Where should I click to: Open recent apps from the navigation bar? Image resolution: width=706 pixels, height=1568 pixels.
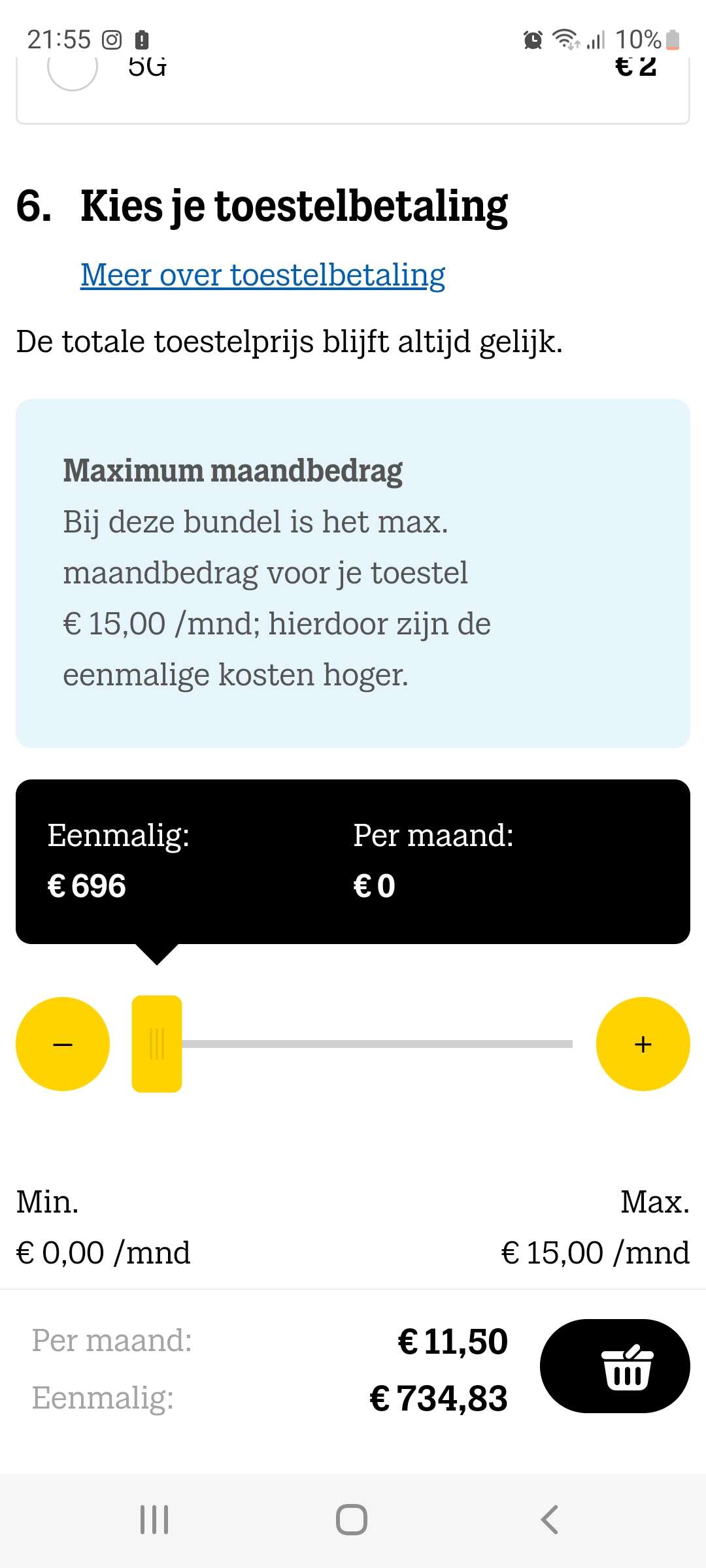click(x=155, y=1520)
